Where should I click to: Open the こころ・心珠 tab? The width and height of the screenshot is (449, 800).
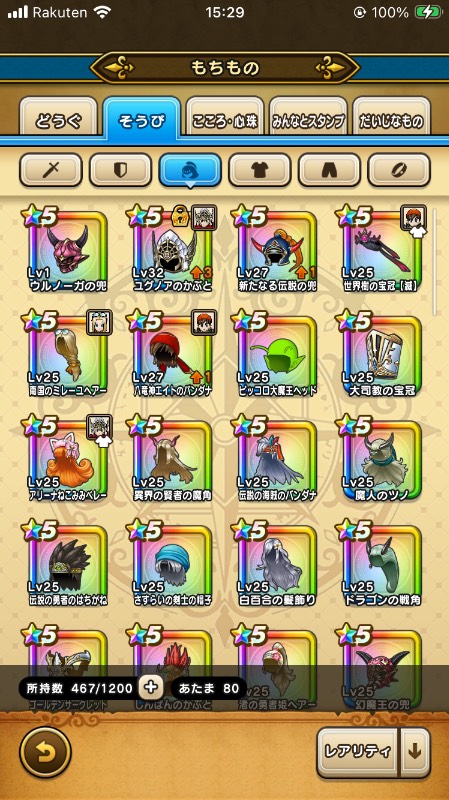[x=225, y=119]
